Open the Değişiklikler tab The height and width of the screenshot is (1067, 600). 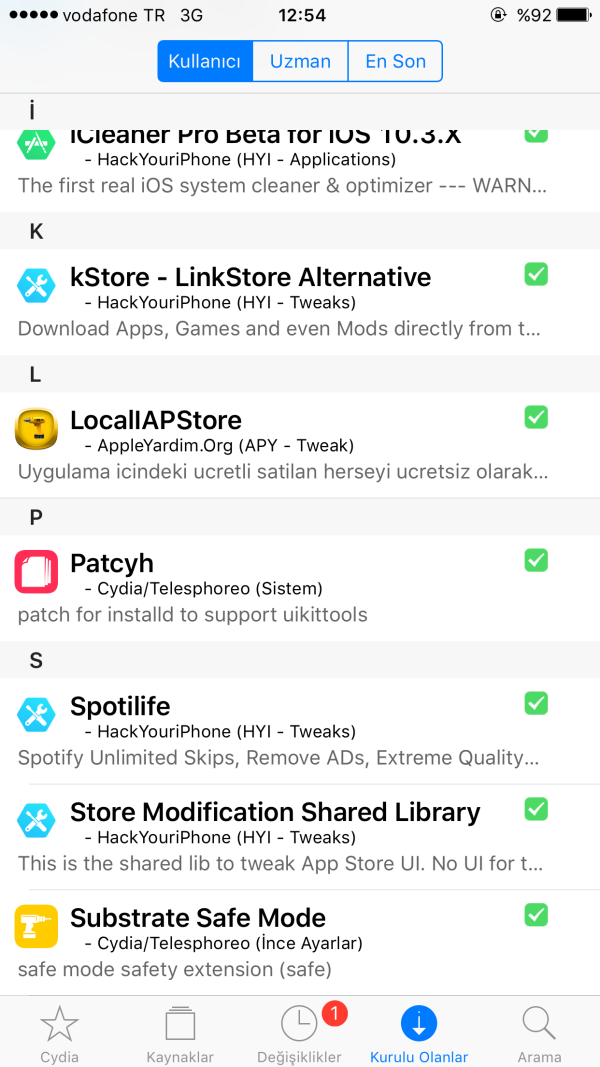(x=300, y=1034)
